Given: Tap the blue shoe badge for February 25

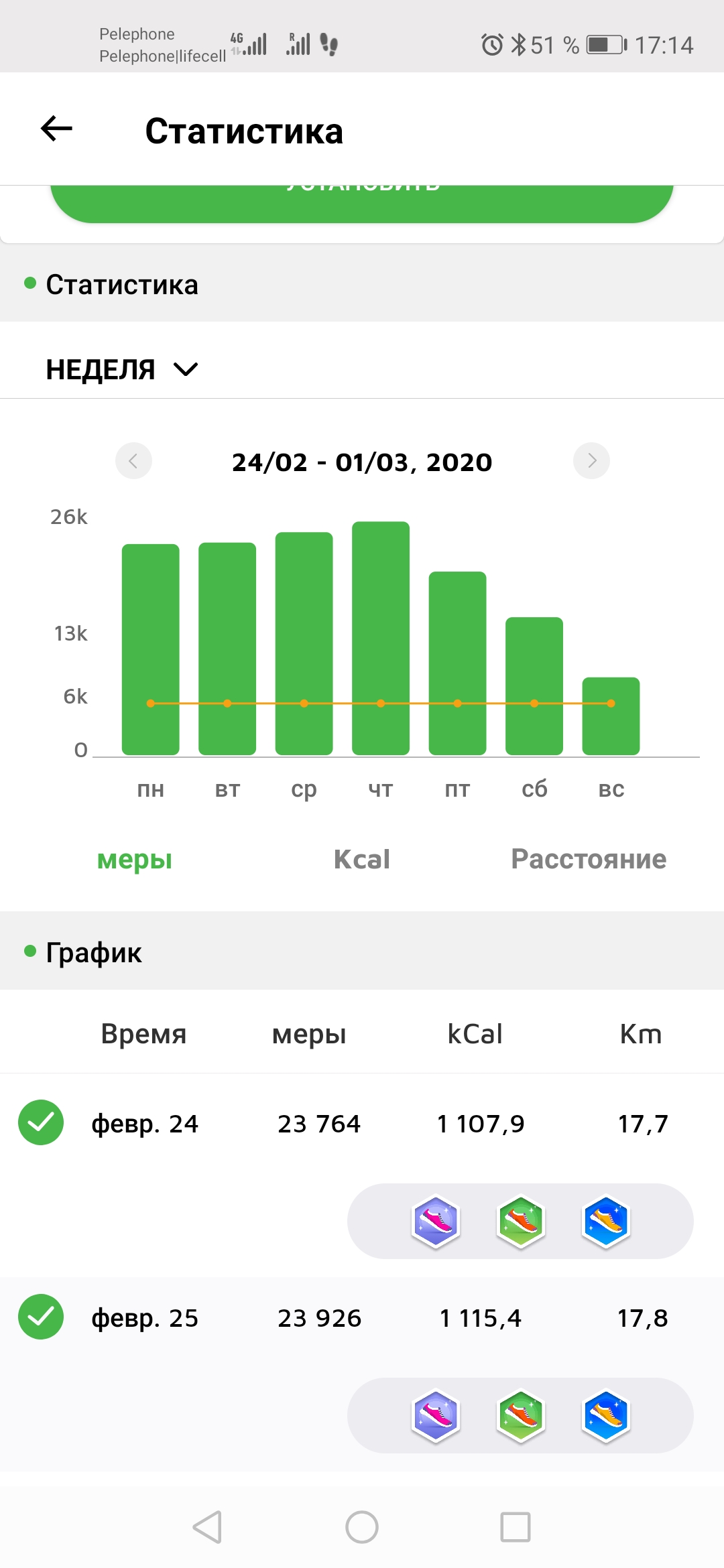Looking at the screenshot, I should [x=607, y=1416].
